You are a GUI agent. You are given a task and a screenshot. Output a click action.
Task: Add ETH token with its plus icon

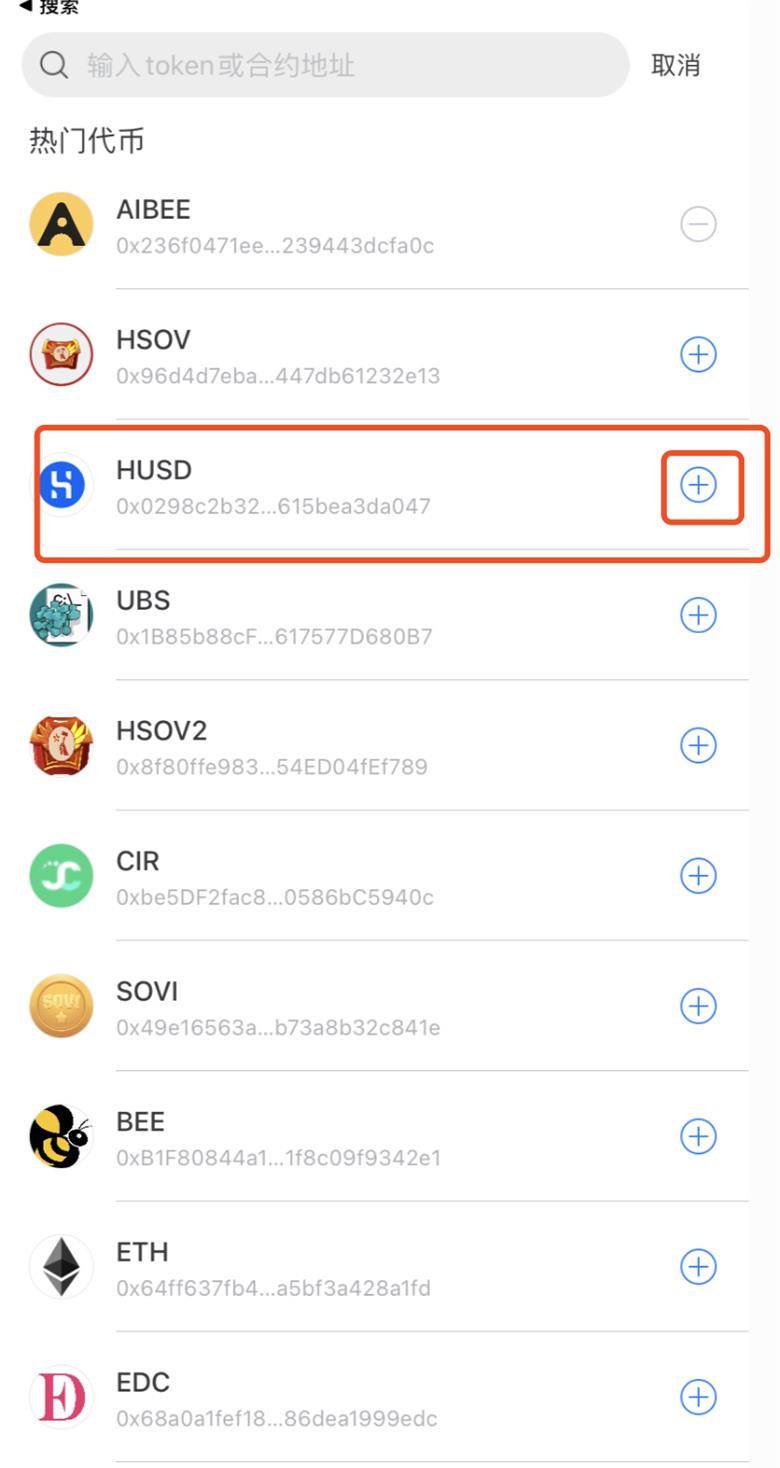[698, 1267]
